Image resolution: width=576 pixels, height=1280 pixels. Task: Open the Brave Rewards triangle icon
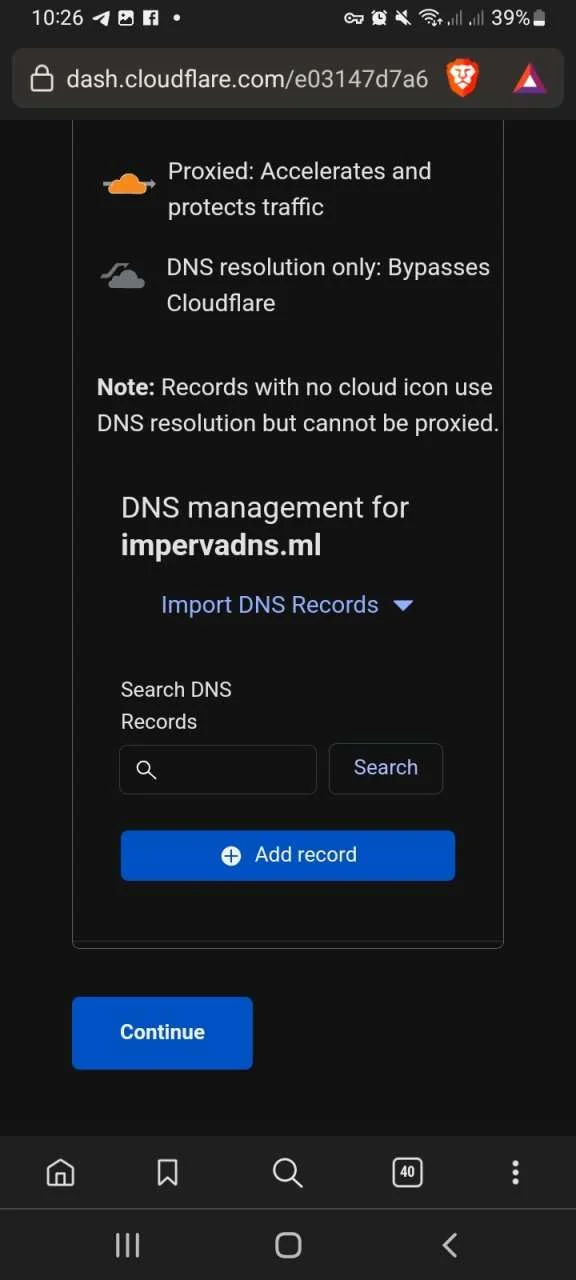tap(530, 78)
